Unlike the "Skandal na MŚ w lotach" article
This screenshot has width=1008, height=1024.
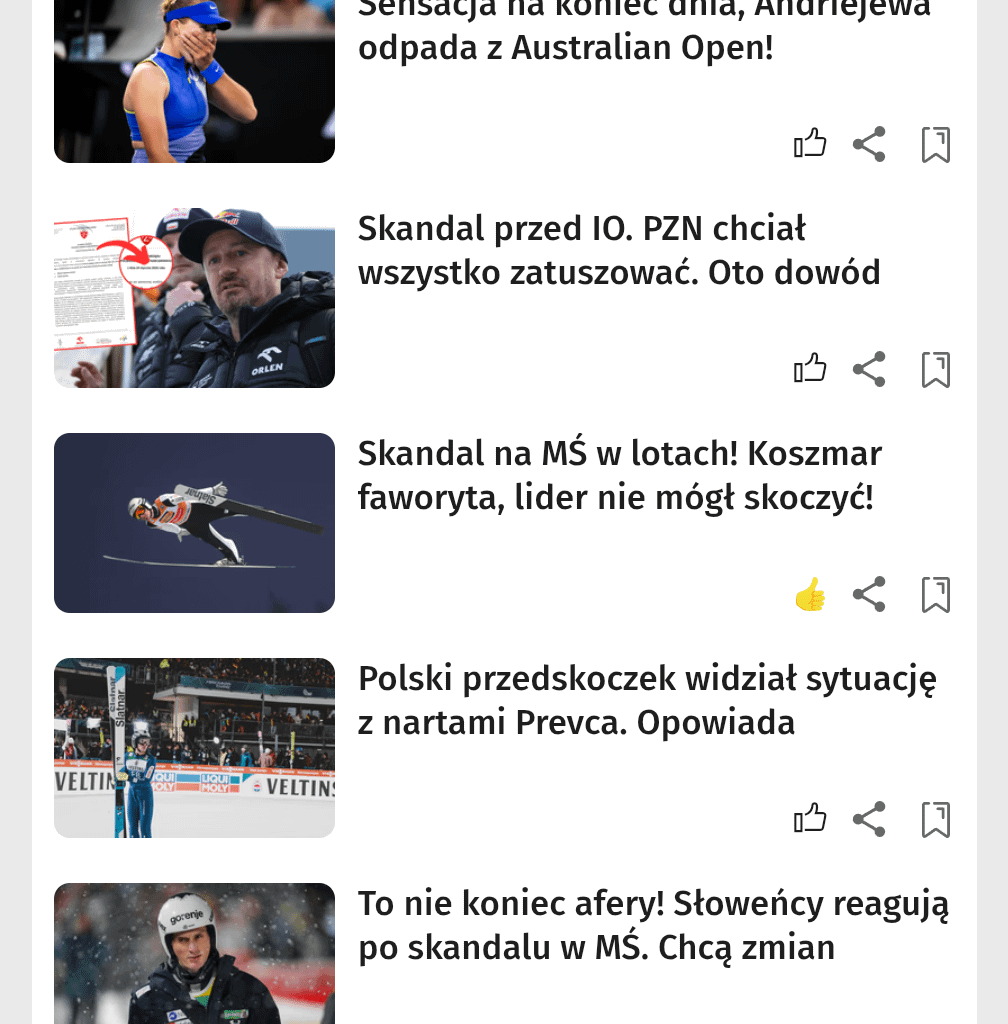pyautogui.click(x=809, y=593)
